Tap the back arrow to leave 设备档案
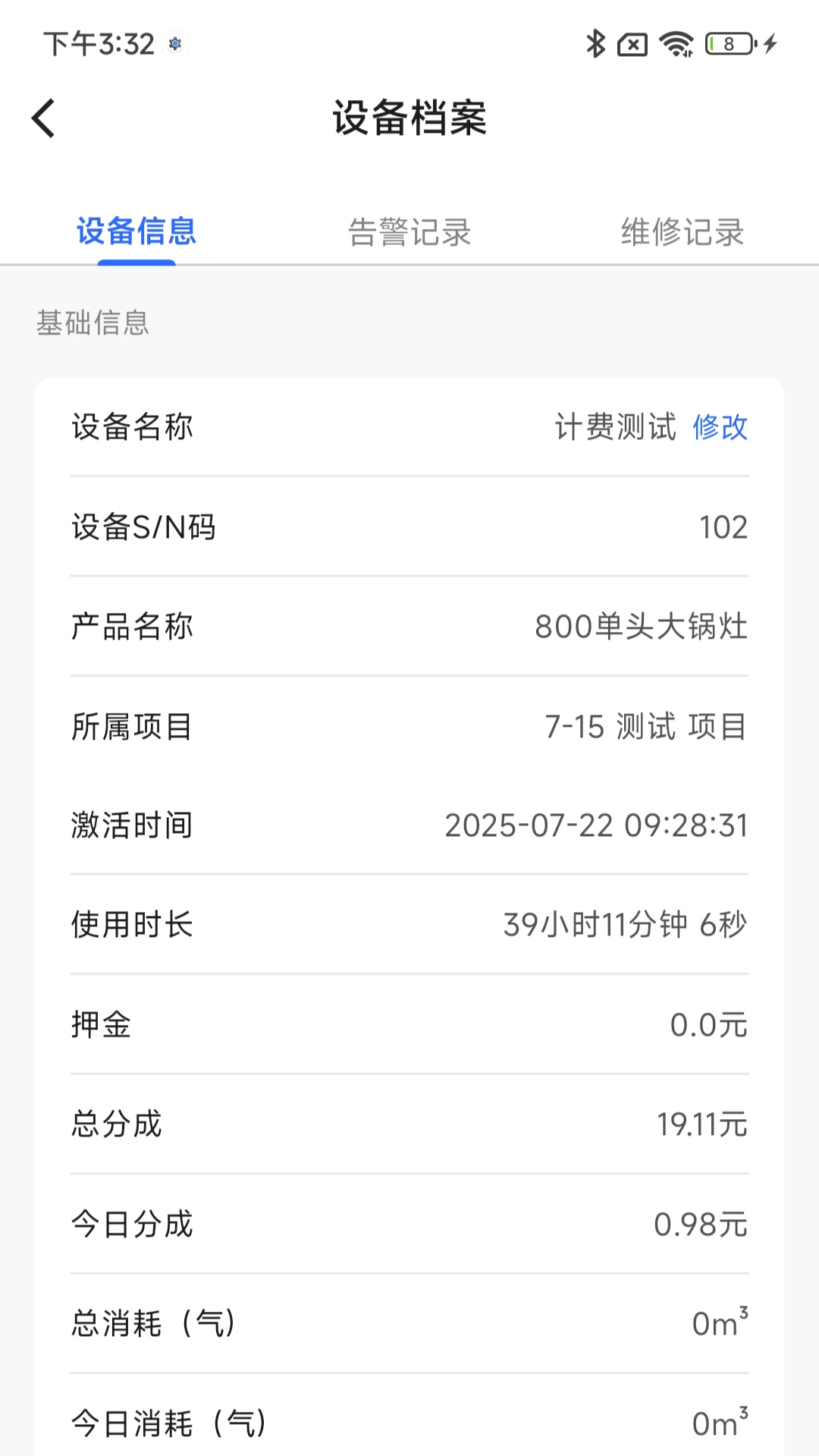Screen dimensions: 819x1456 [x=43, y=118]
